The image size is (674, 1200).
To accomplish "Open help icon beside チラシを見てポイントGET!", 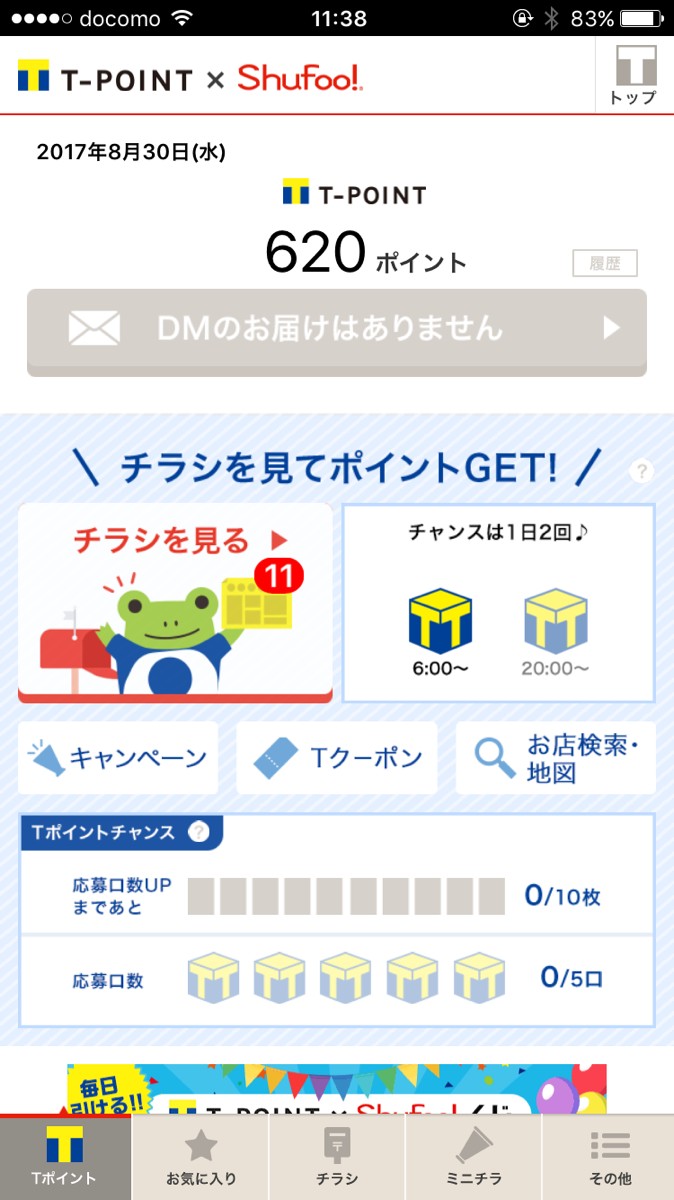I will pos(641,471).
